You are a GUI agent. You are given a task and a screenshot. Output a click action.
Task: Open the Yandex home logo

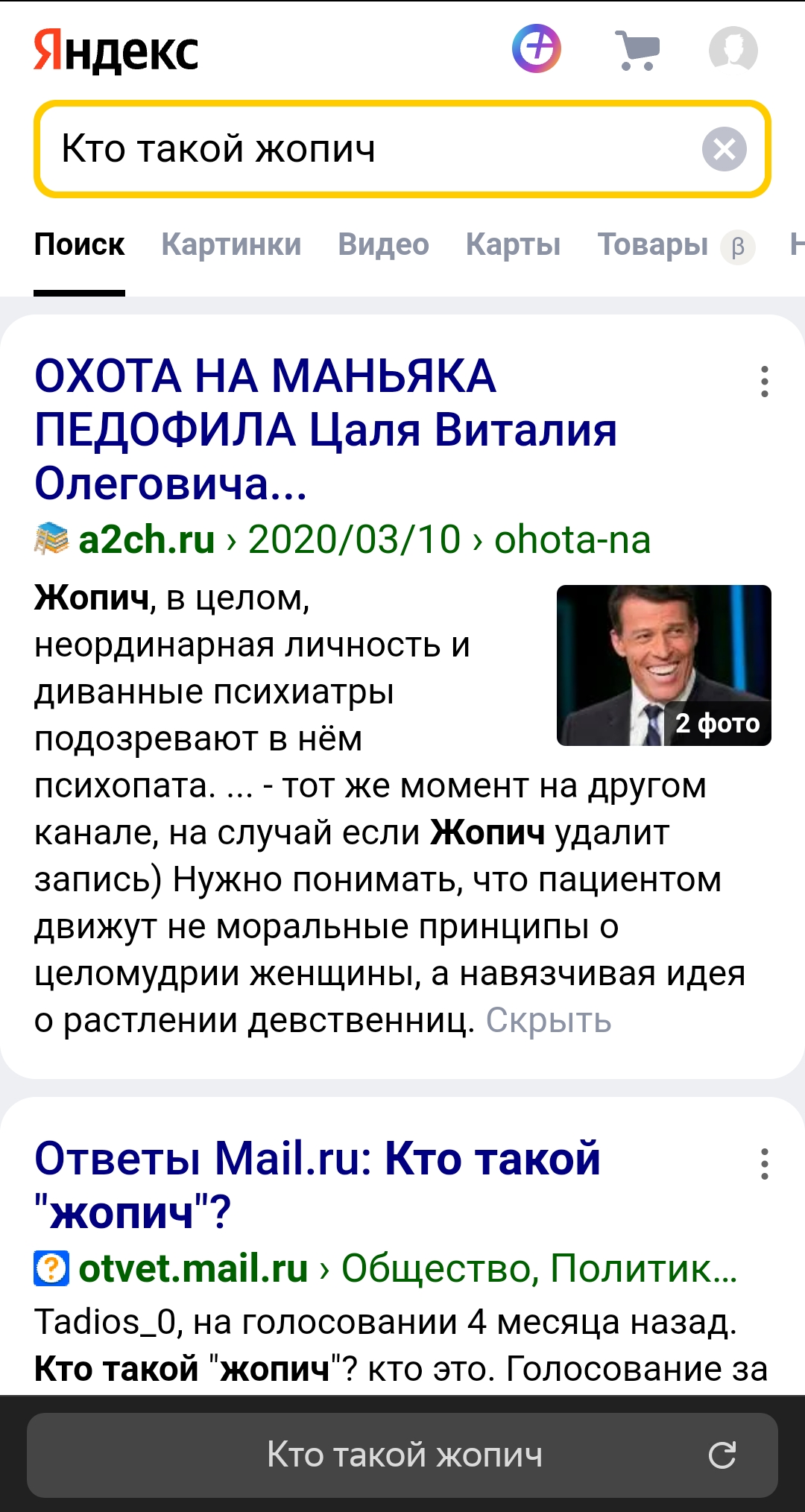point(116,51)
